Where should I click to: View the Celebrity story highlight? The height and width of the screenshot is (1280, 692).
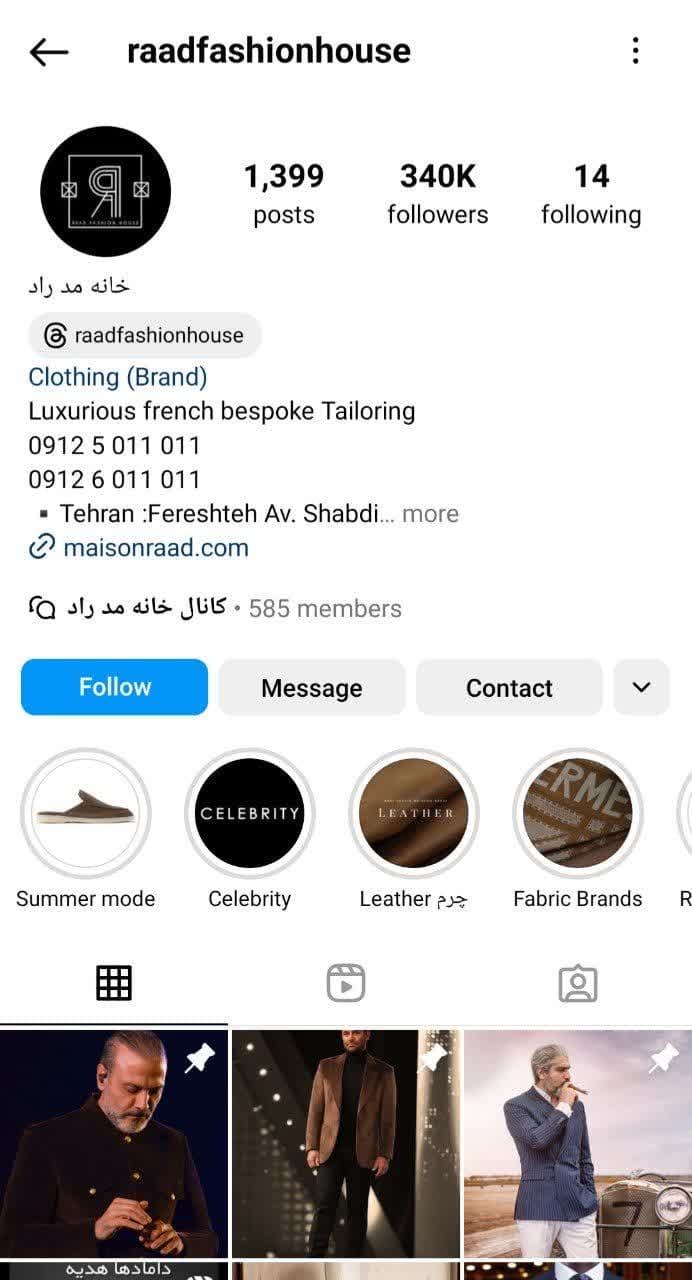pos(249,813)
